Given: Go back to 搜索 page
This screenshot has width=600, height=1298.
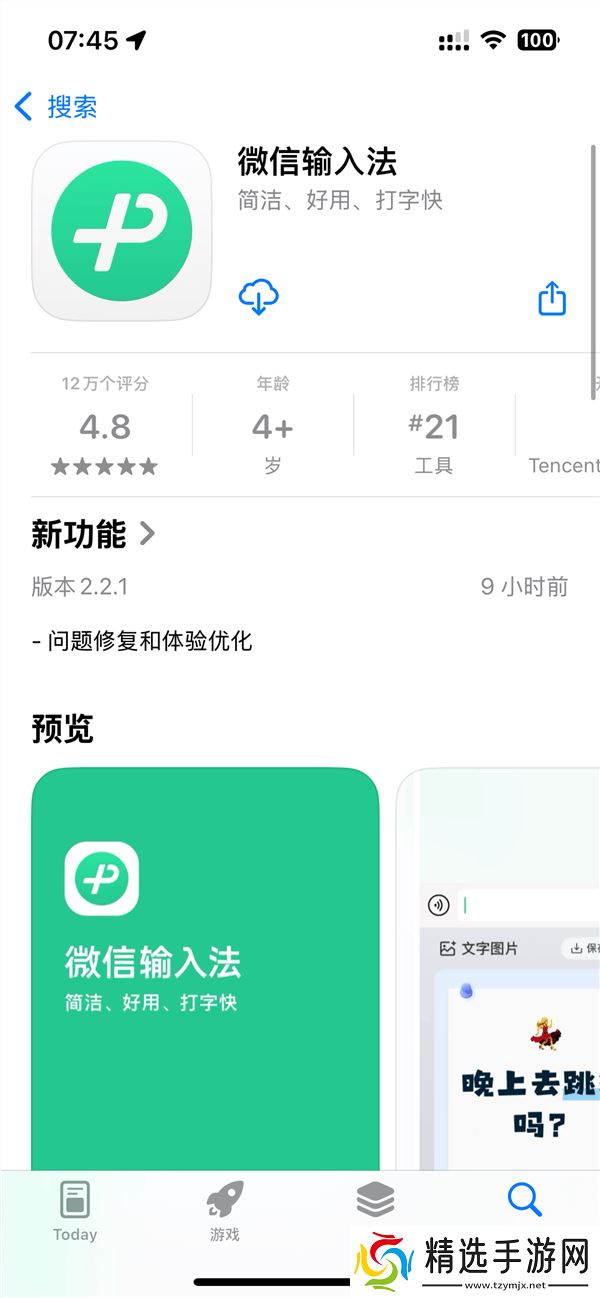Looking at the screenshot, I should click(x=56, y=106).
